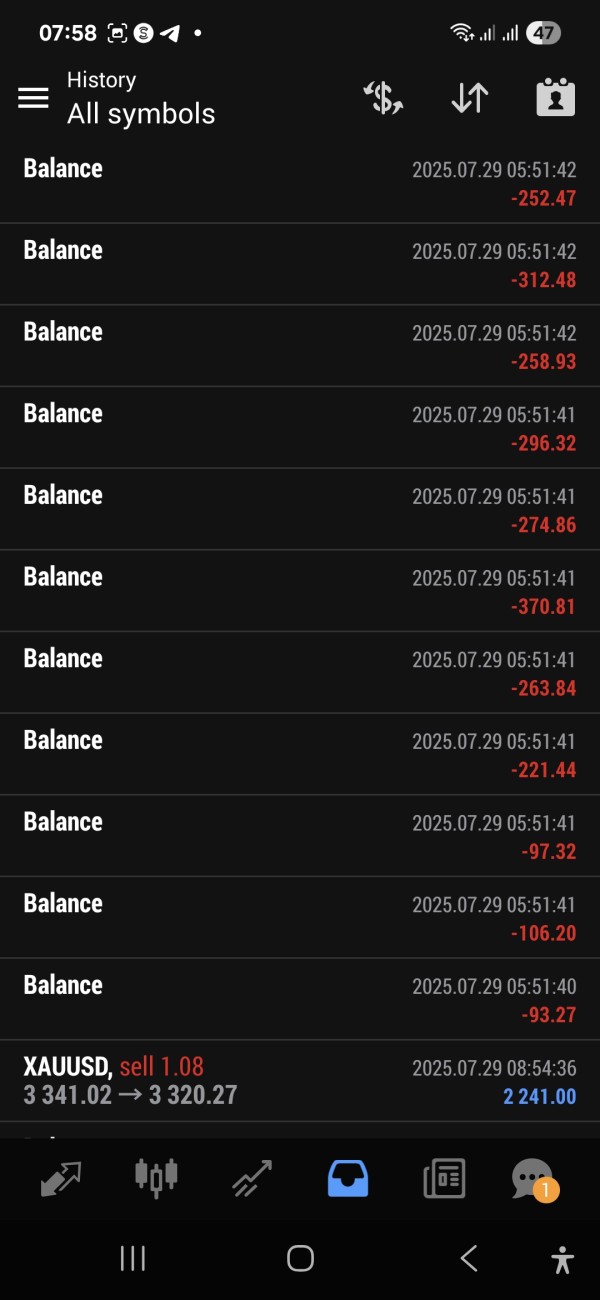600x1300 pixels.
Task: Open the XAUUSD sell 1.08 deal
Action: coord(300,1080)
